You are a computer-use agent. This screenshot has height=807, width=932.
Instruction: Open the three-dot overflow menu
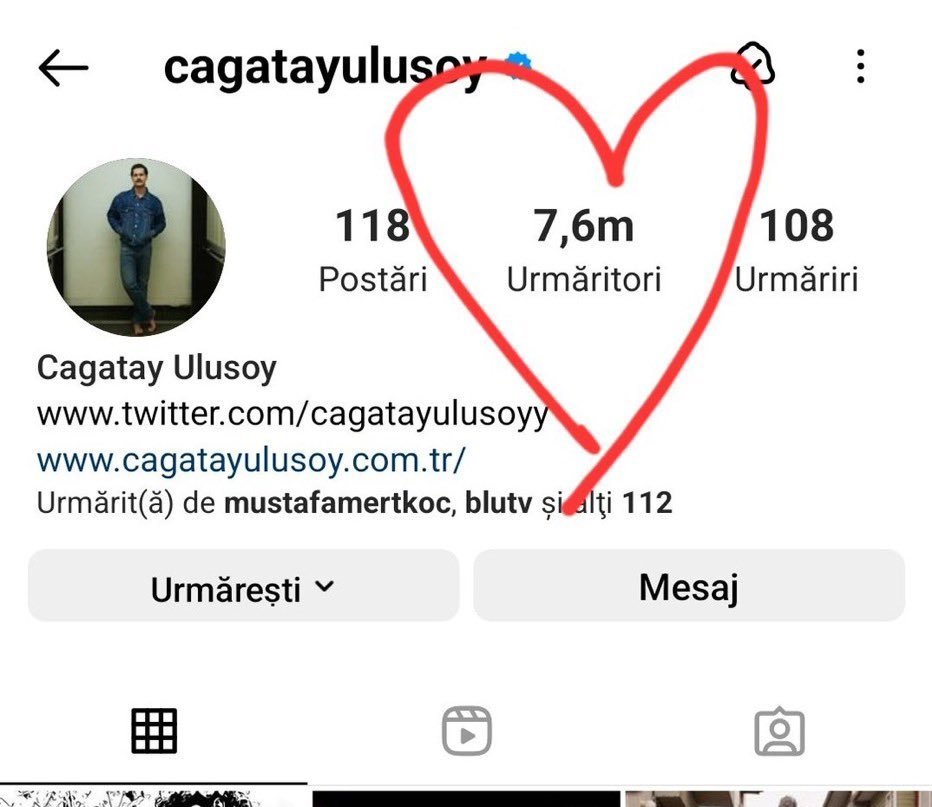[860, 66]
